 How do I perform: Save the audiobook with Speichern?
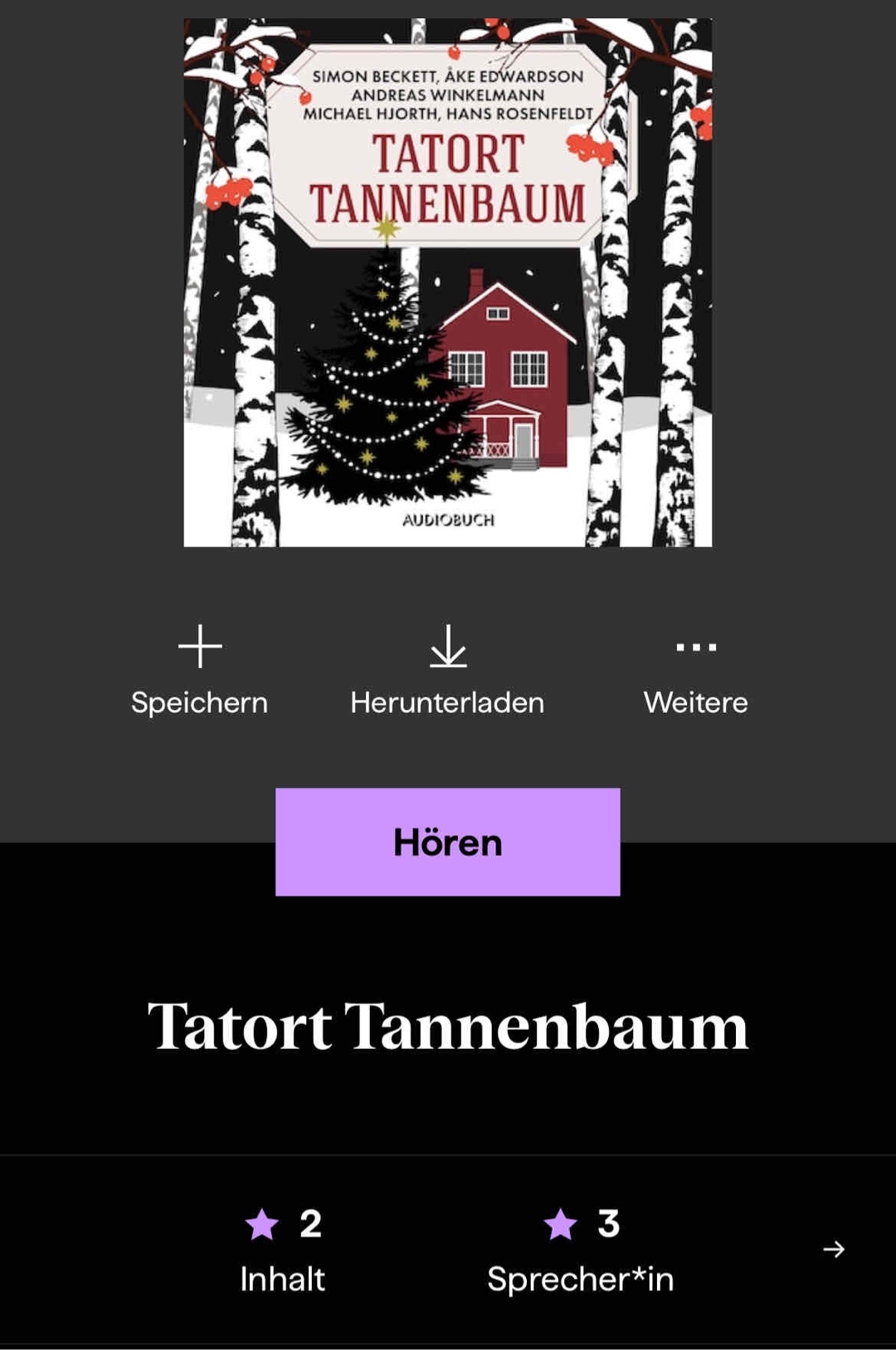pos(199,669)
